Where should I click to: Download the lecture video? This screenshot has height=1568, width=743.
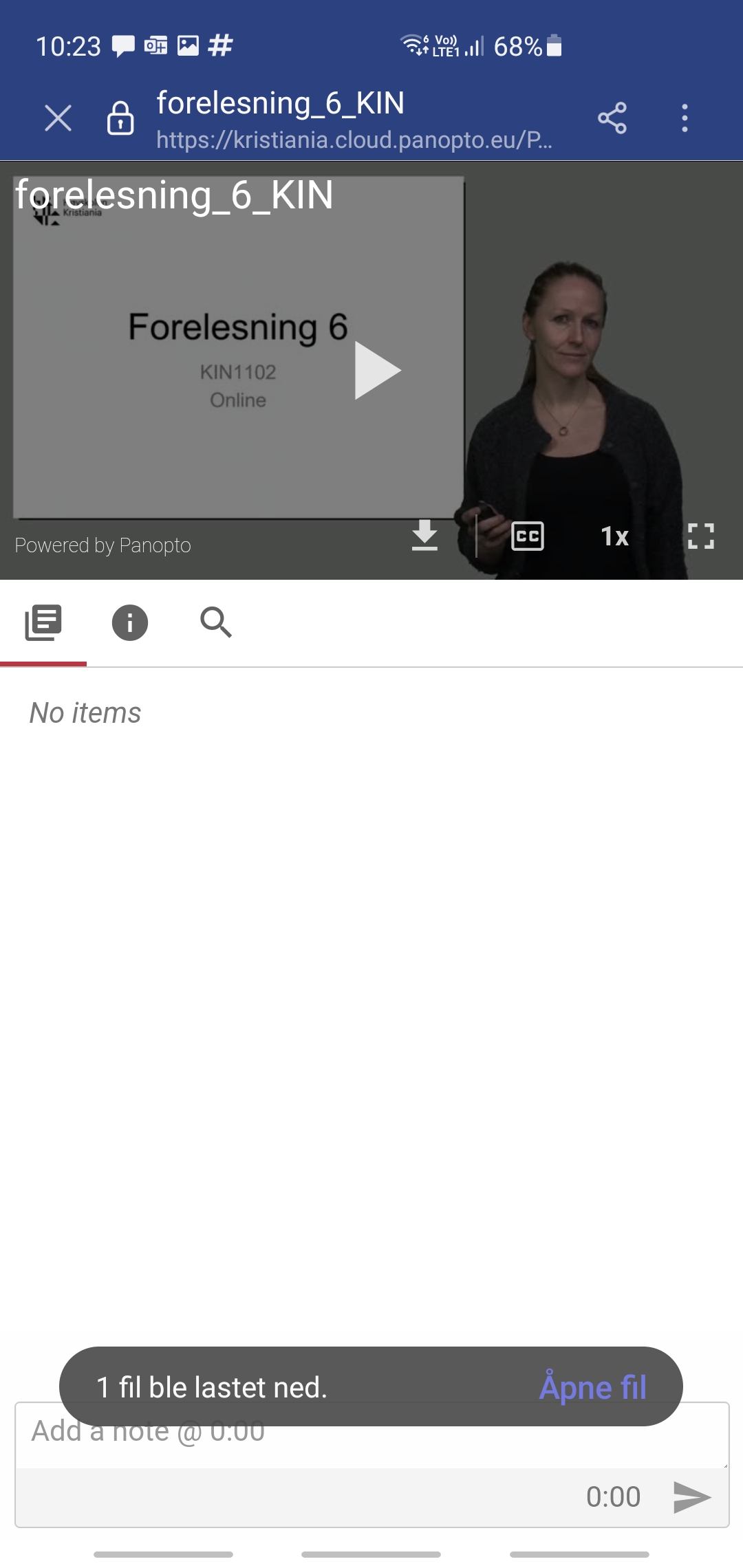(424, 536)
